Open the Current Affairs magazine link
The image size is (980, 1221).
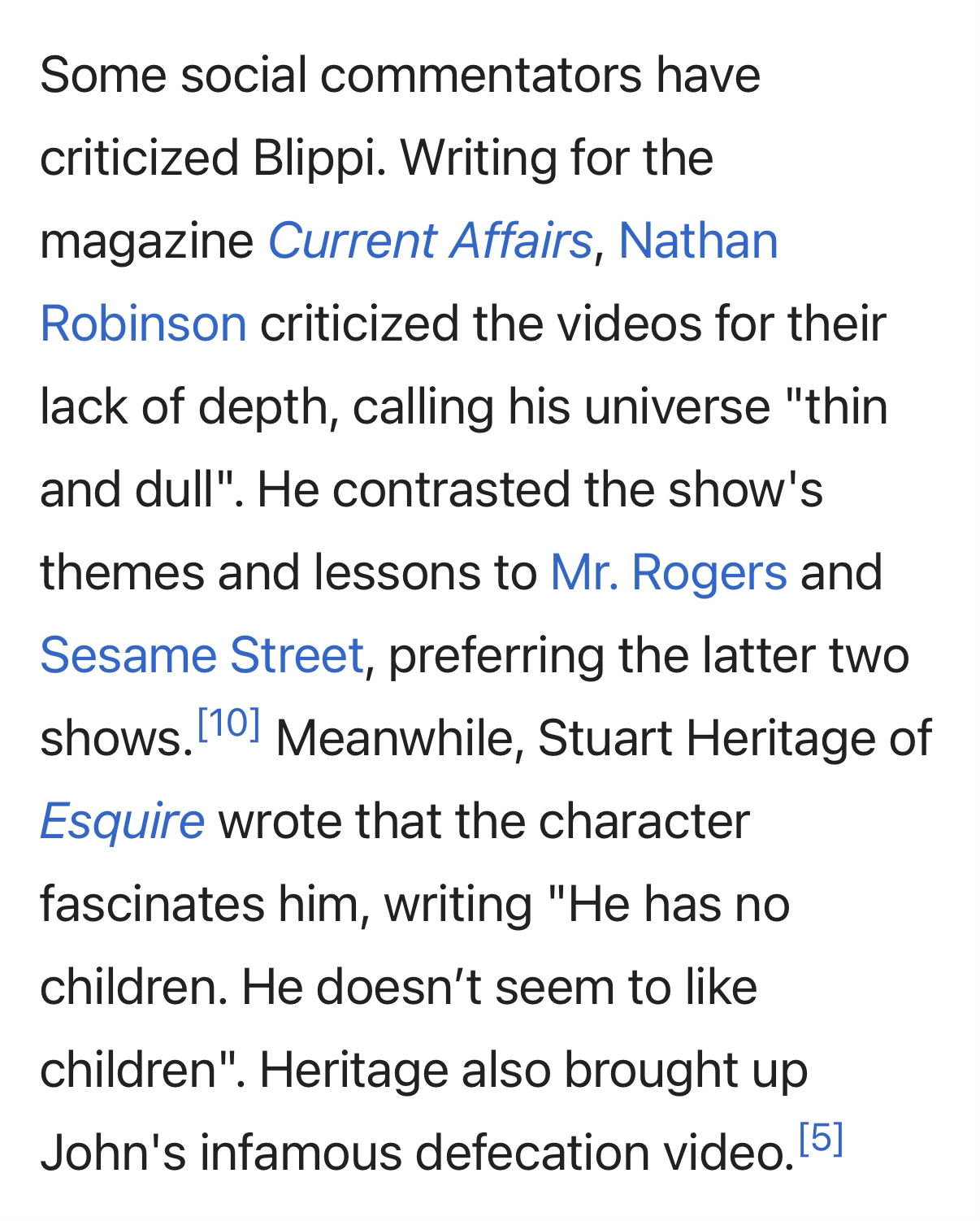430,241
